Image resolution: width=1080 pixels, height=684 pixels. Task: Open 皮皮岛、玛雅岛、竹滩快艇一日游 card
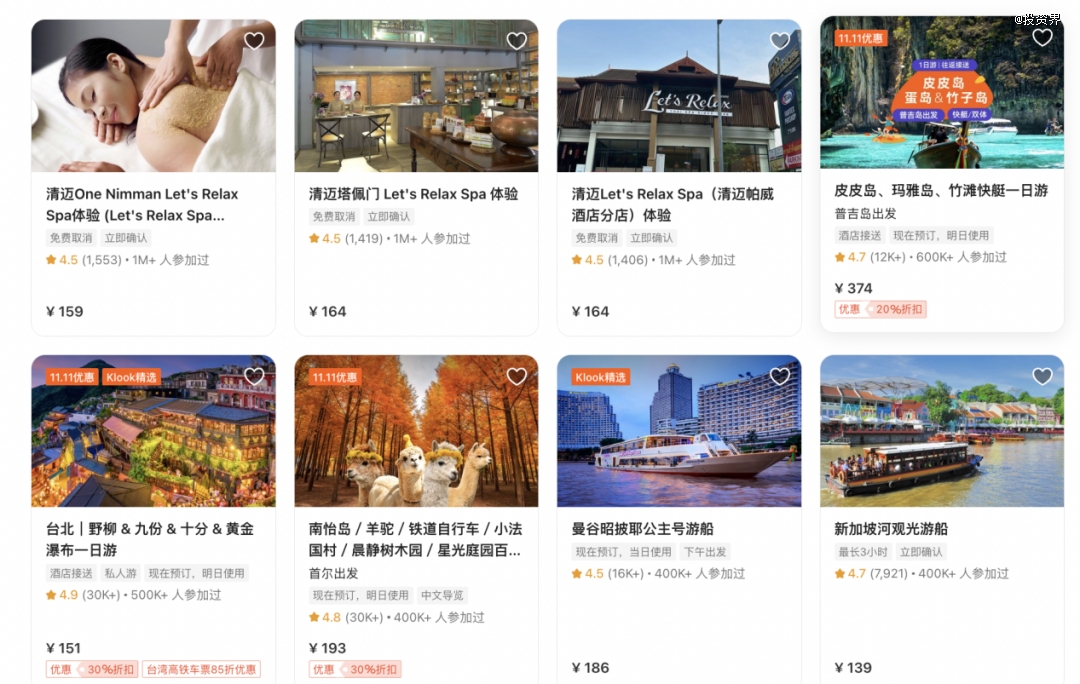coord(940,190)
